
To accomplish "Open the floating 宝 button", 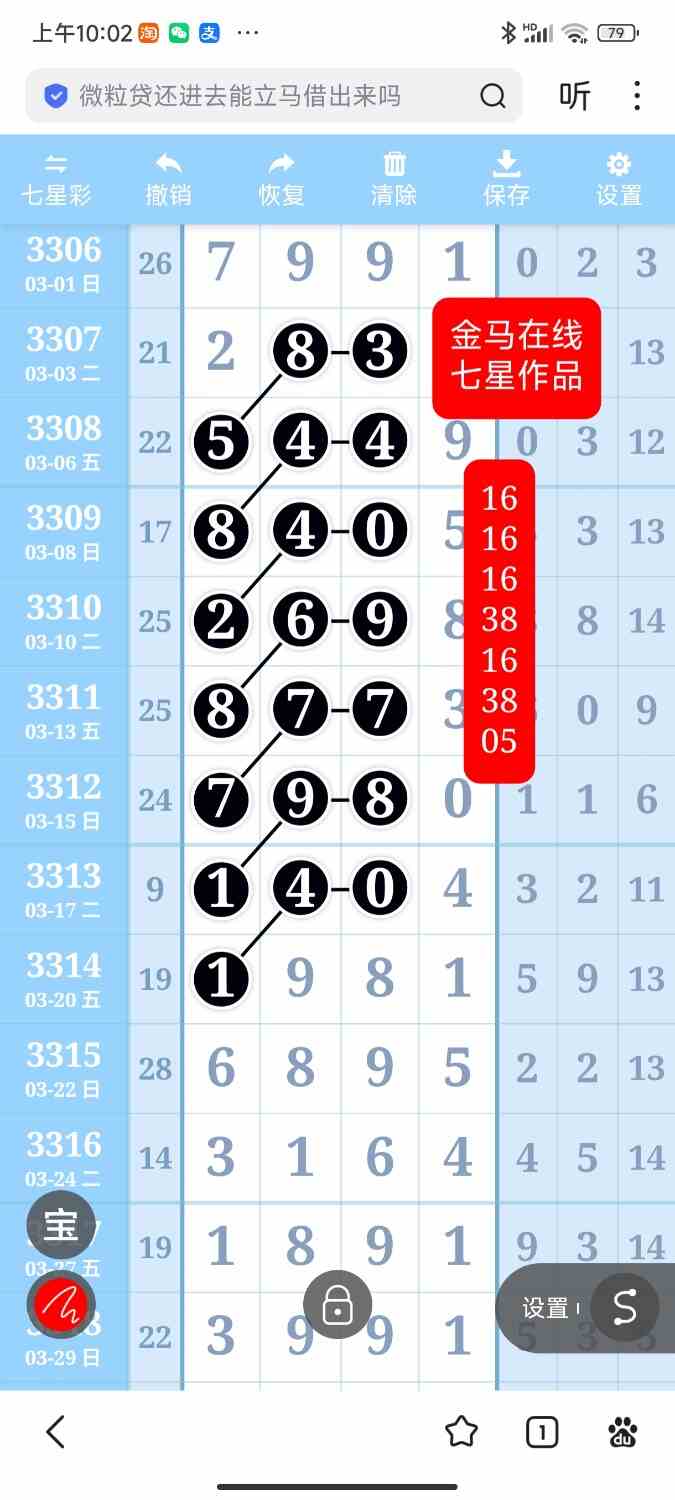I will pos(61,1224).
